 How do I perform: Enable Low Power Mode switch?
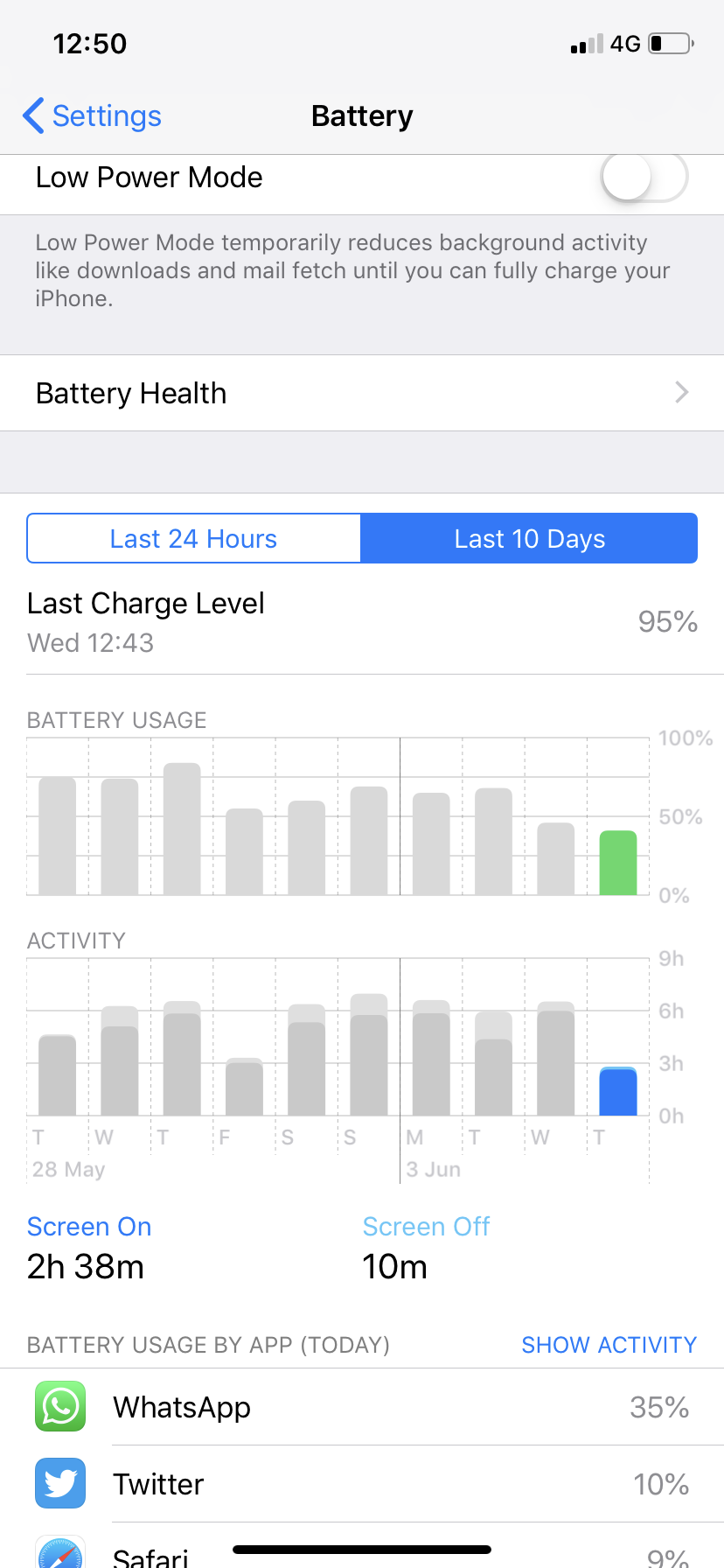644,178
